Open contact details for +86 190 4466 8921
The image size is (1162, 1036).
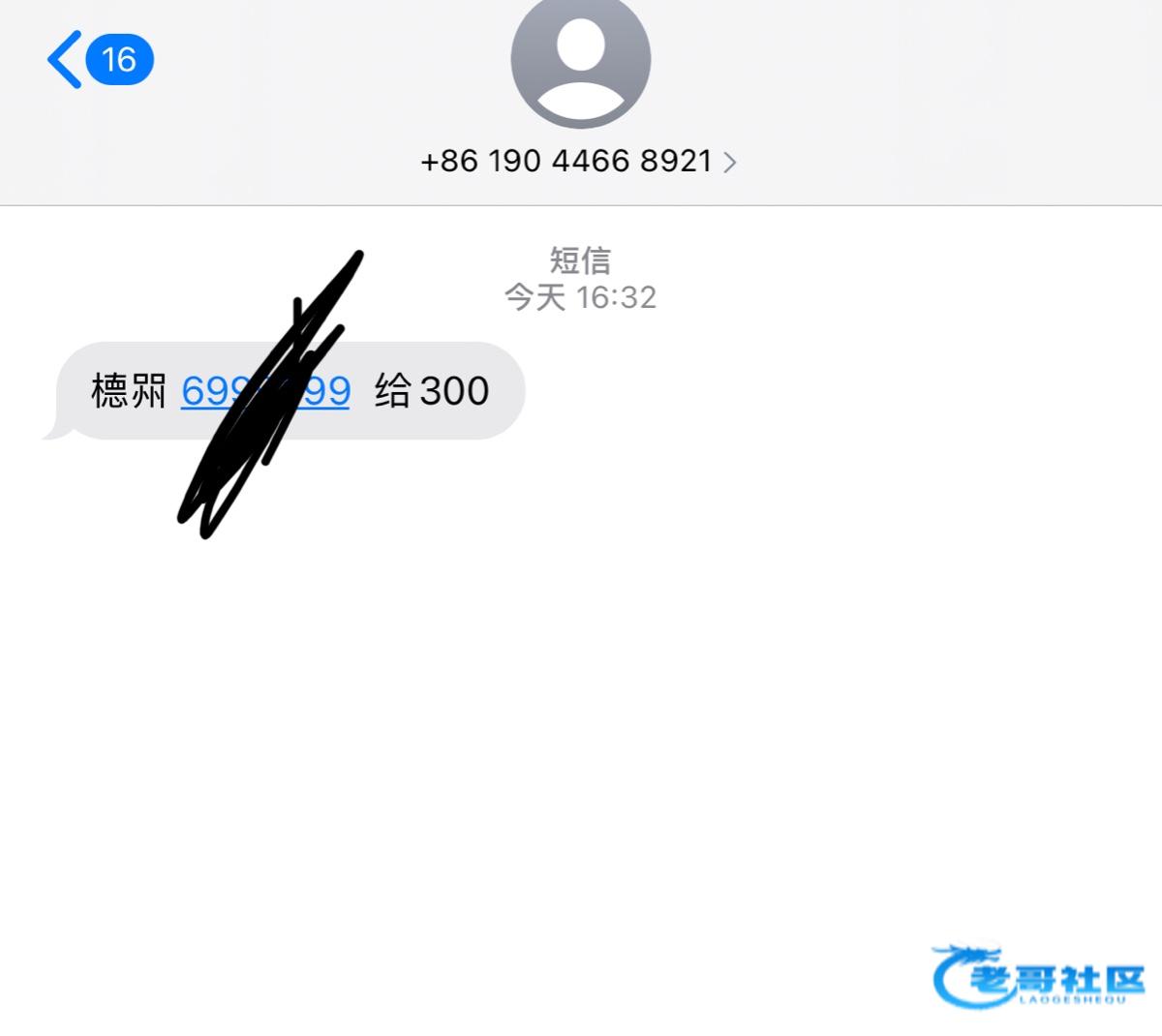coord(578,161)
